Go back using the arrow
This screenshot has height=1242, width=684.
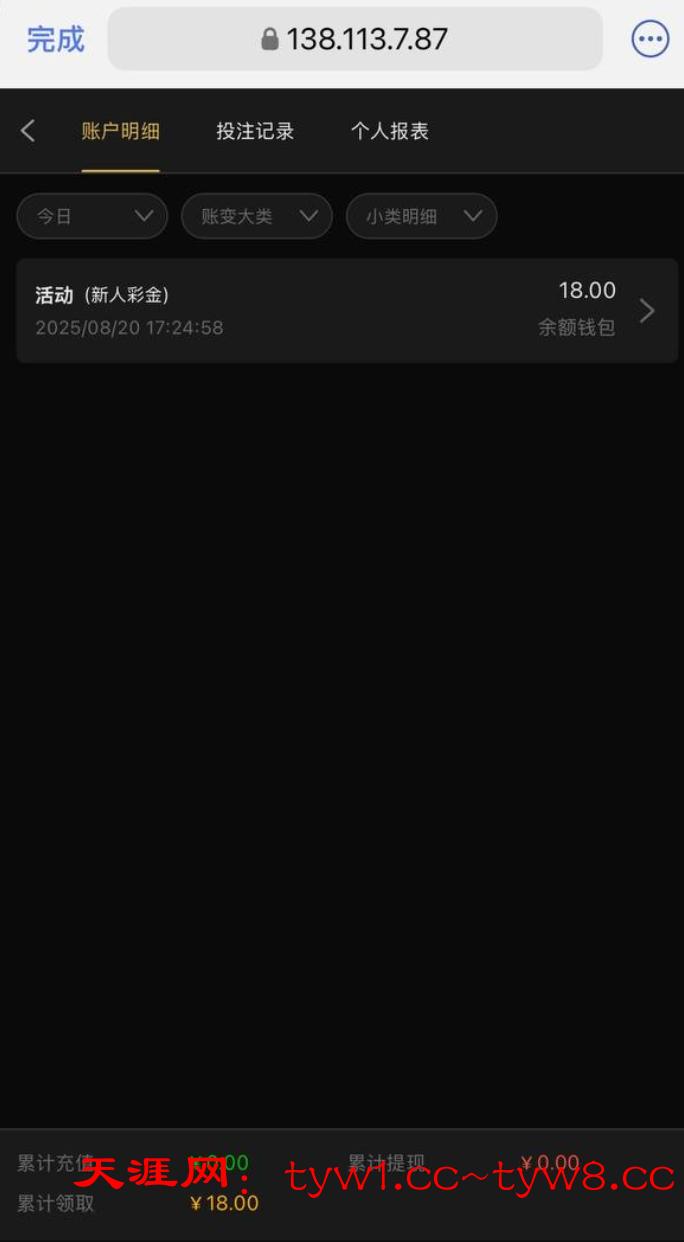tap(28, 131)
